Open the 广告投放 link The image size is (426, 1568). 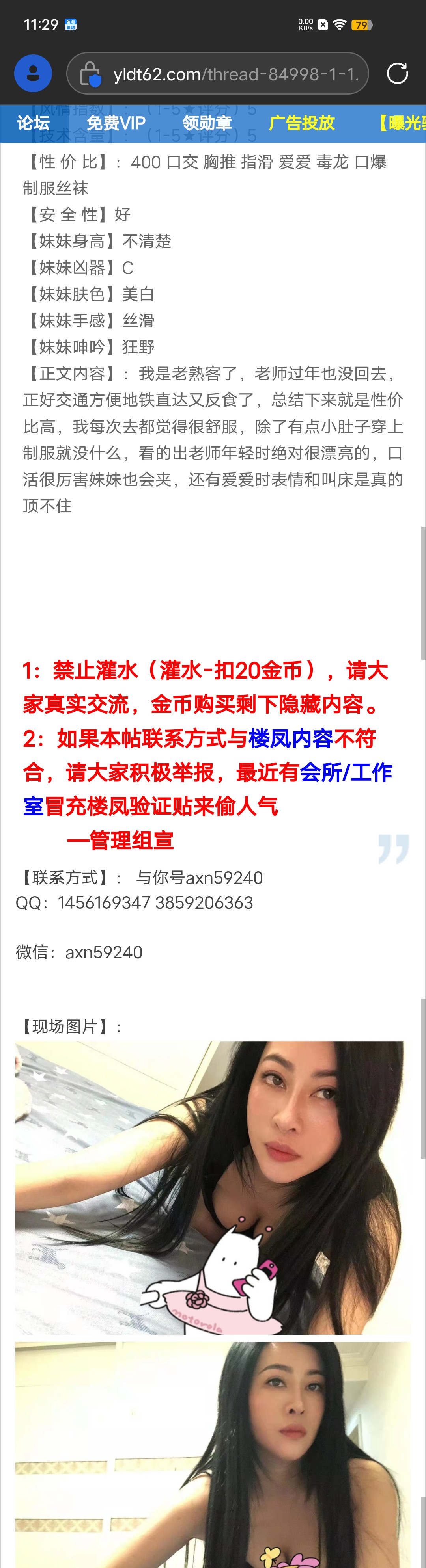[302, 123]
